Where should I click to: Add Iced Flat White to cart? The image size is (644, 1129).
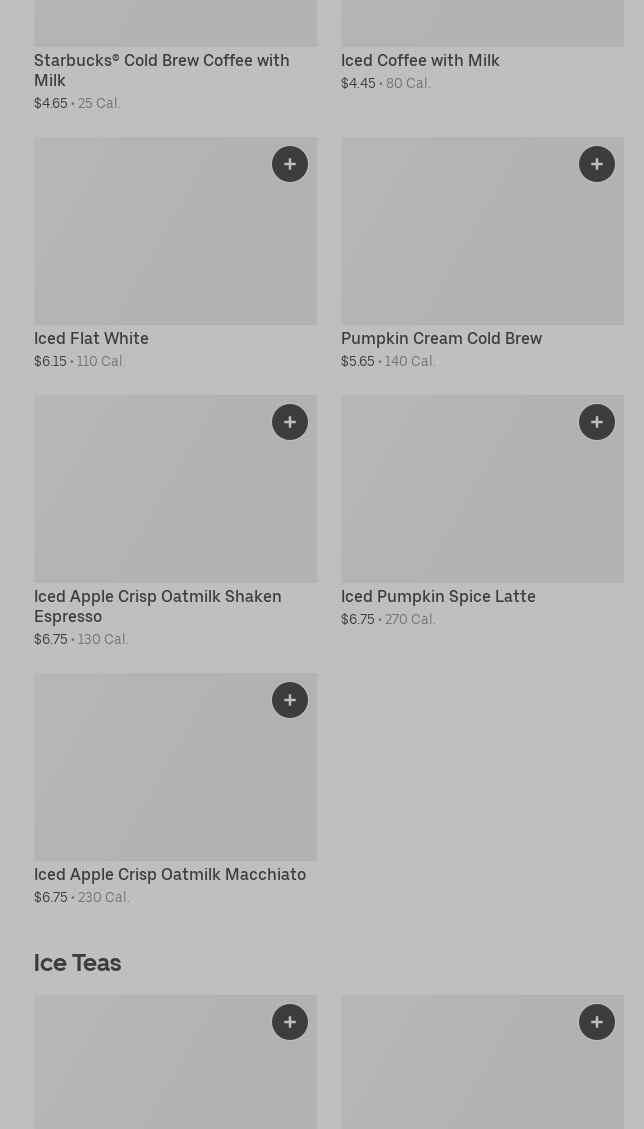pyautogui.click(x=290, y=164)
